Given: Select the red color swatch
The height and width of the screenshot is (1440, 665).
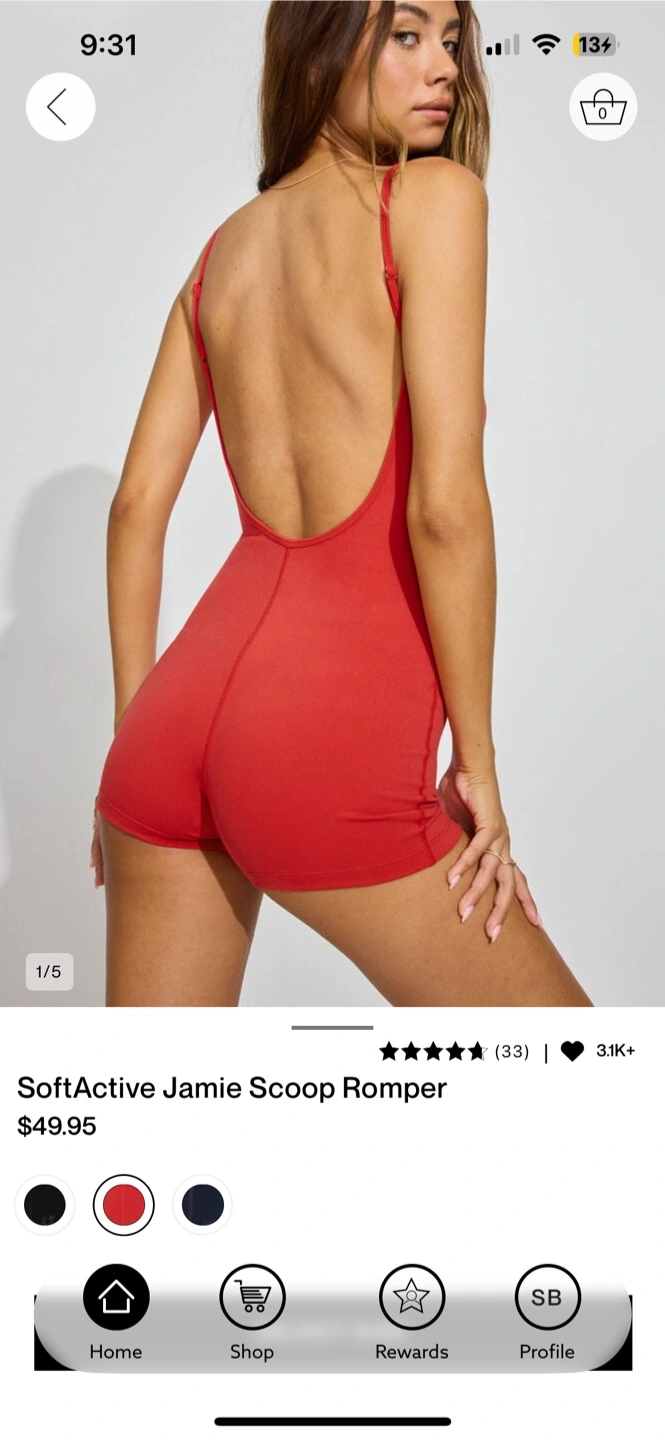Looking at the screenshot, I should tap(124, 1205).
